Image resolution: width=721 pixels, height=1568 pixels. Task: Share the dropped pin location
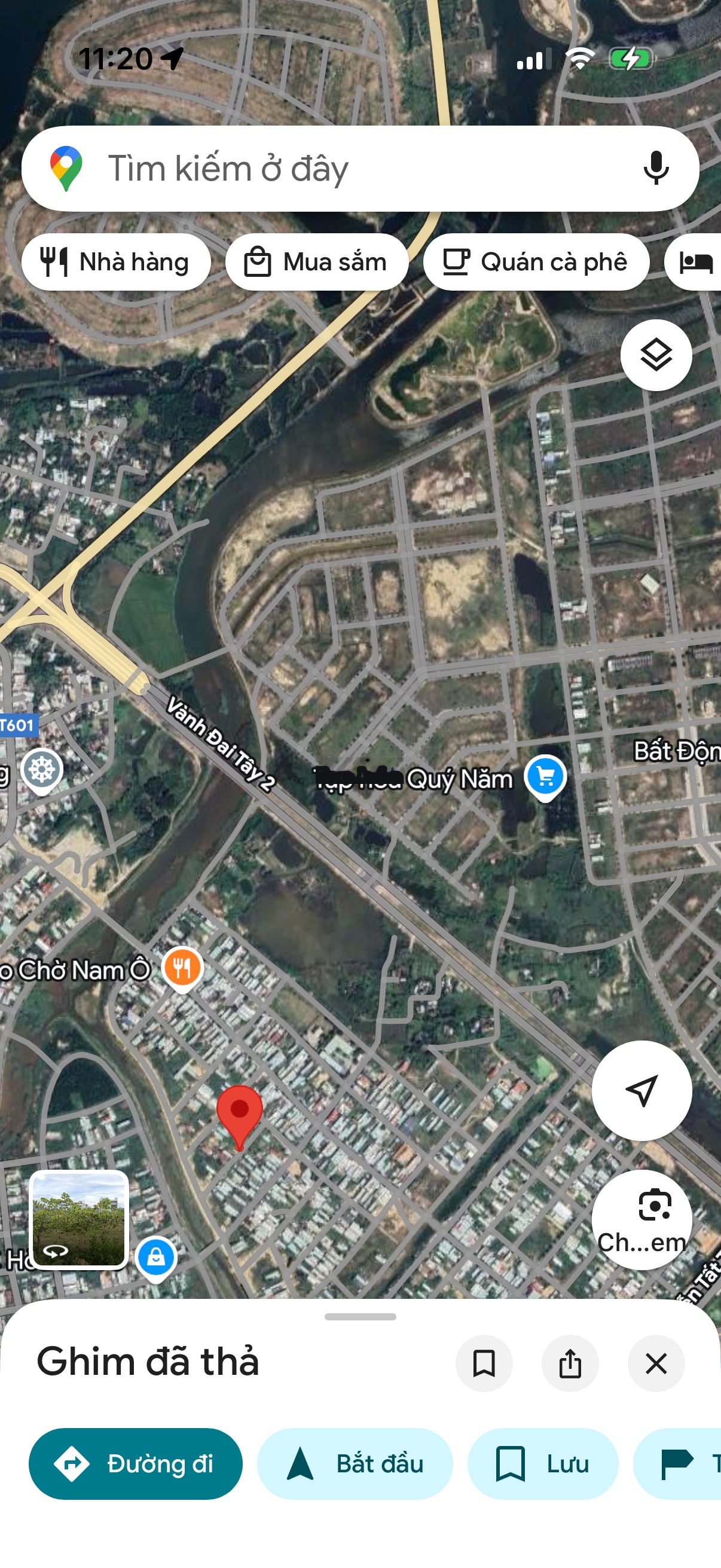click(x=570, y=1363)
